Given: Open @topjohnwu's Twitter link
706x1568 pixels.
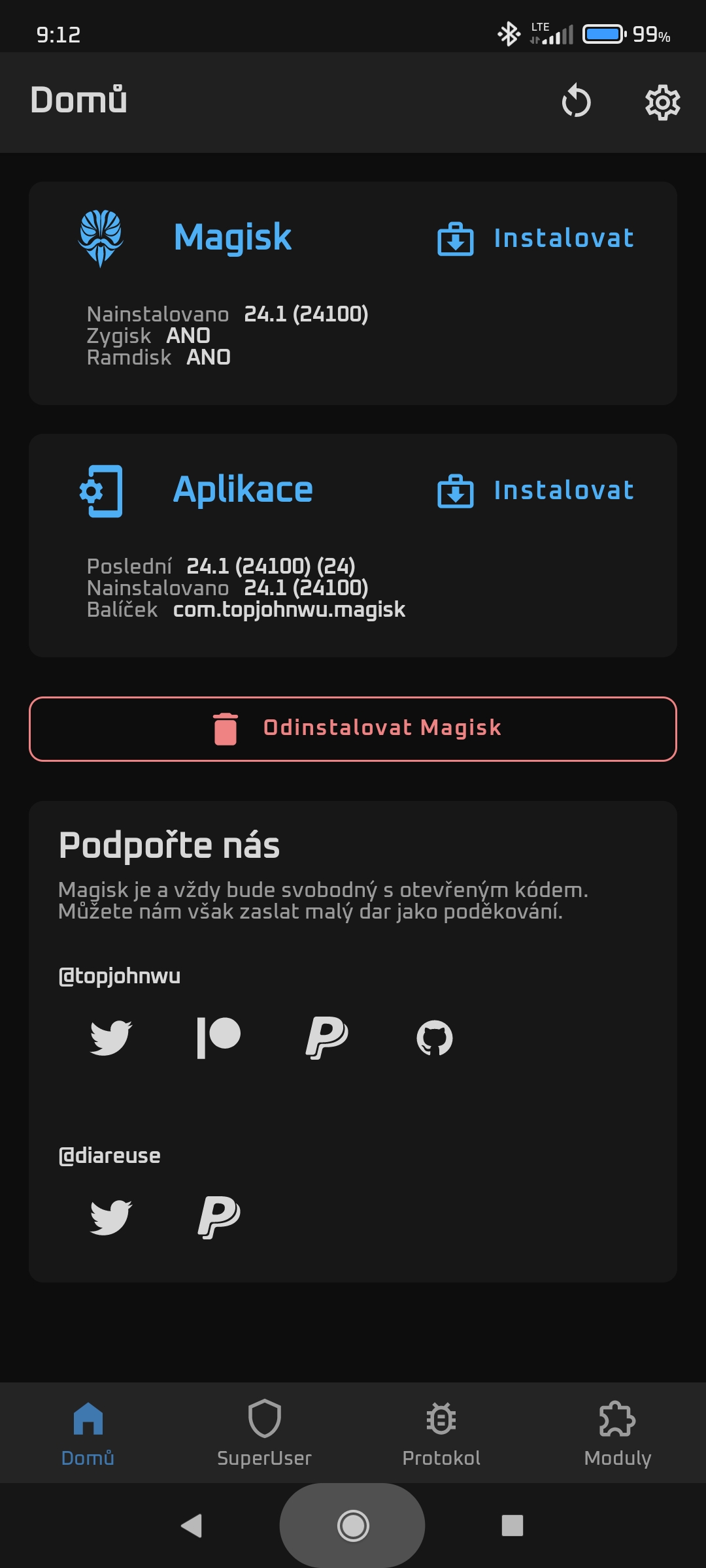Looking at the screenshot, I should [x=111, y=1037].
